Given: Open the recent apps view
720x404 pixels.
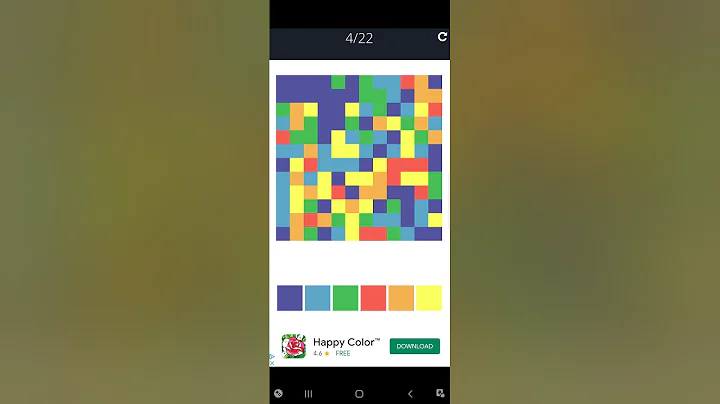Looking at the screenshot, I should pos(308,394).
